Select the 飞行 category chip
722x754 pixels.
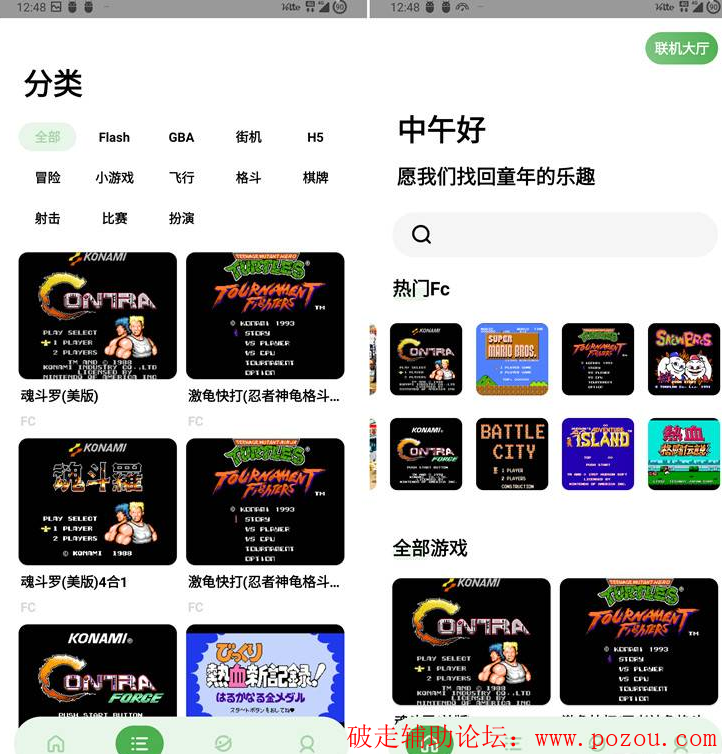(181, 177)
